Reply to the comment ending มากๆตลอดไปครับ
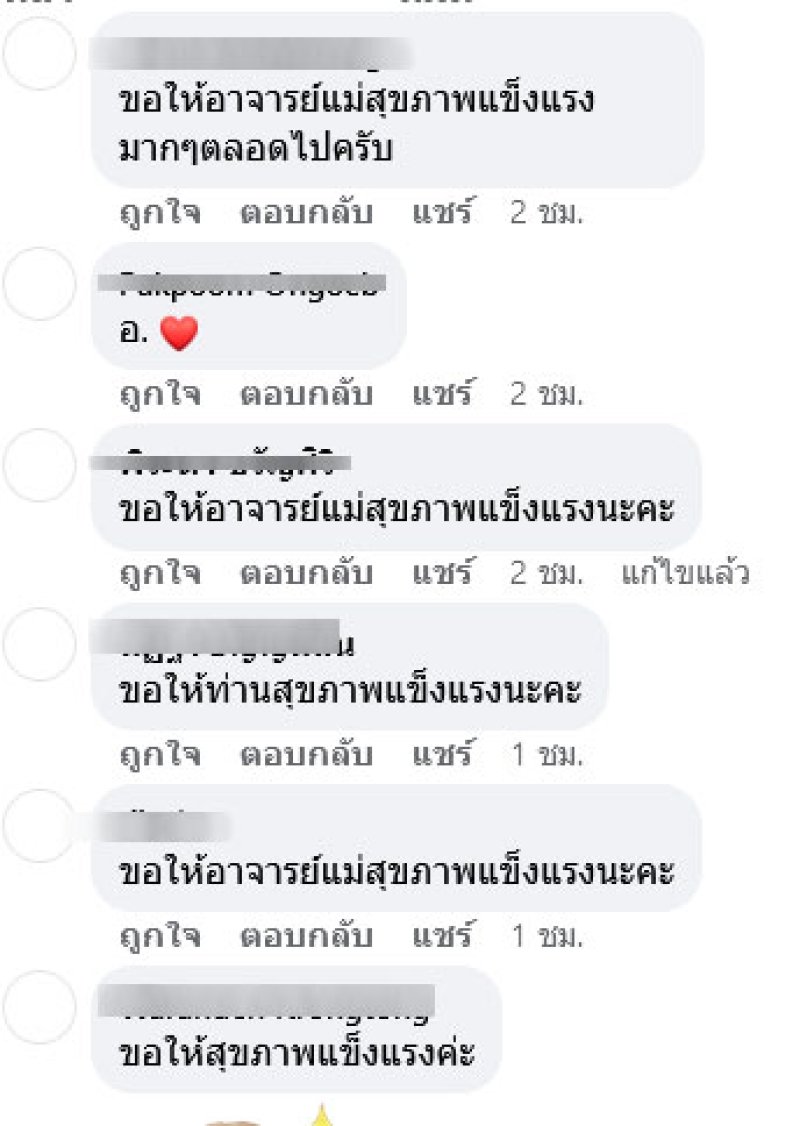The height and width of the screenshot is (1126, 800). (x=306, y=213)
